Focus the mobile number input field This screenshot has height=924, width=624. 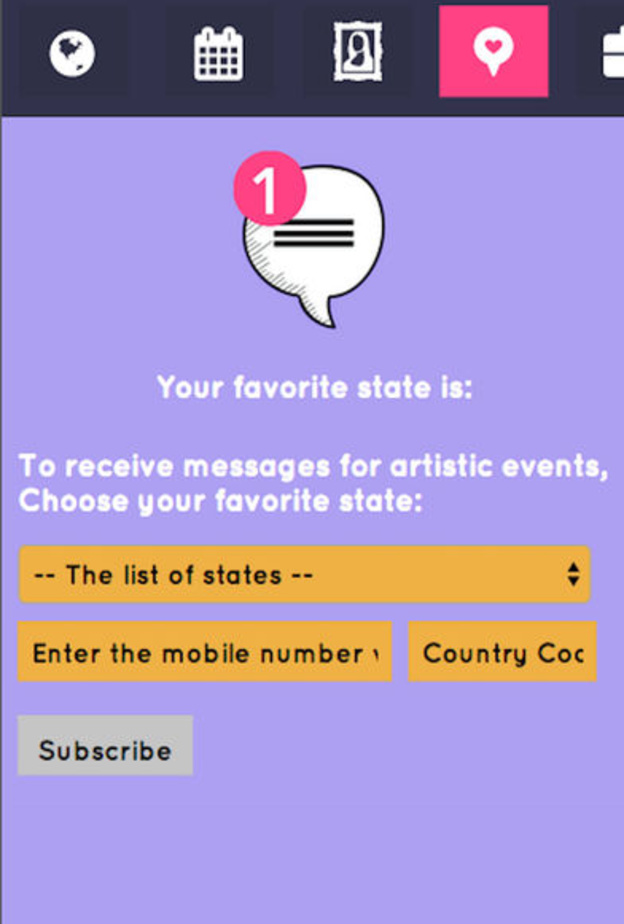204,653
